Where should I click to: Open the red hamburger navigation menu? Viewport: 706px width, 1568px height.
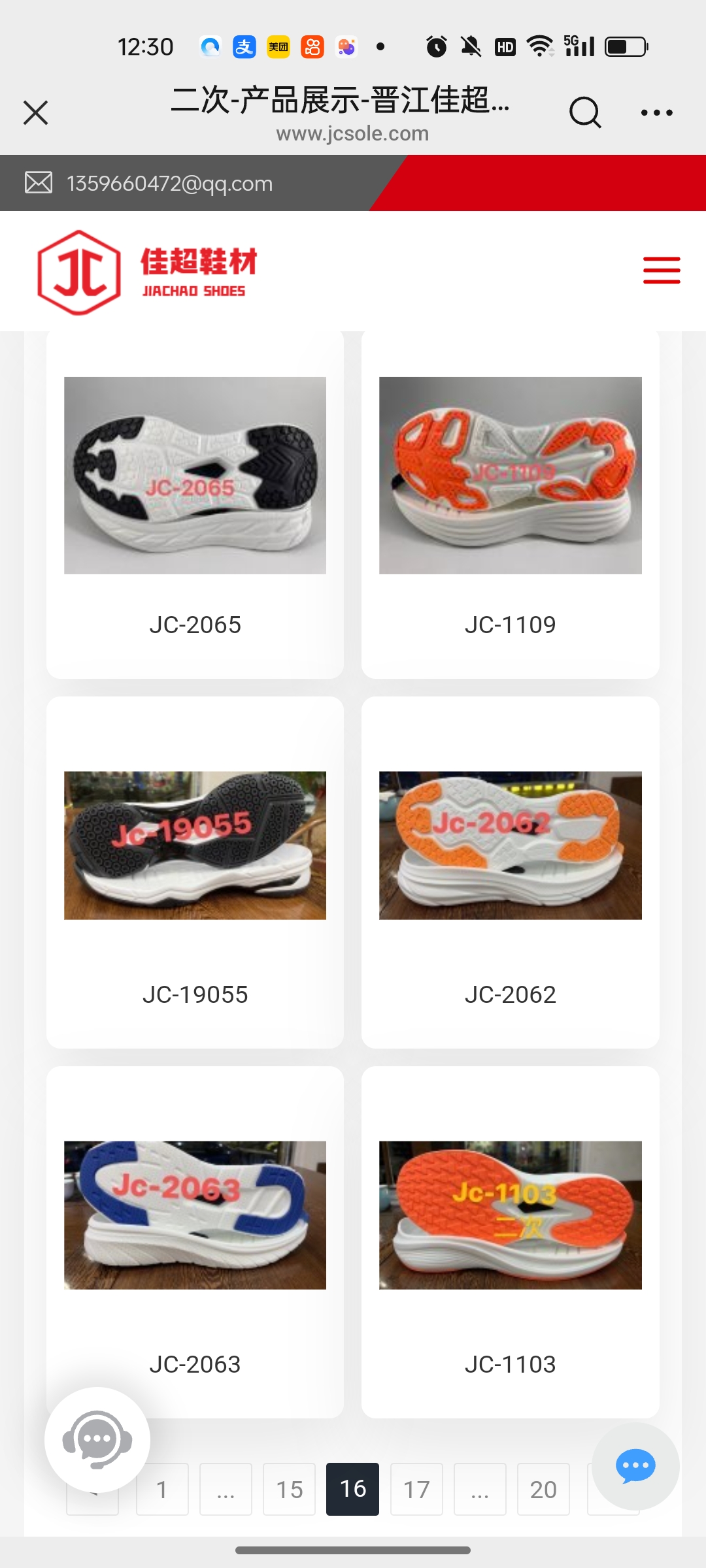pyautogui.click(x=661, y=270)
